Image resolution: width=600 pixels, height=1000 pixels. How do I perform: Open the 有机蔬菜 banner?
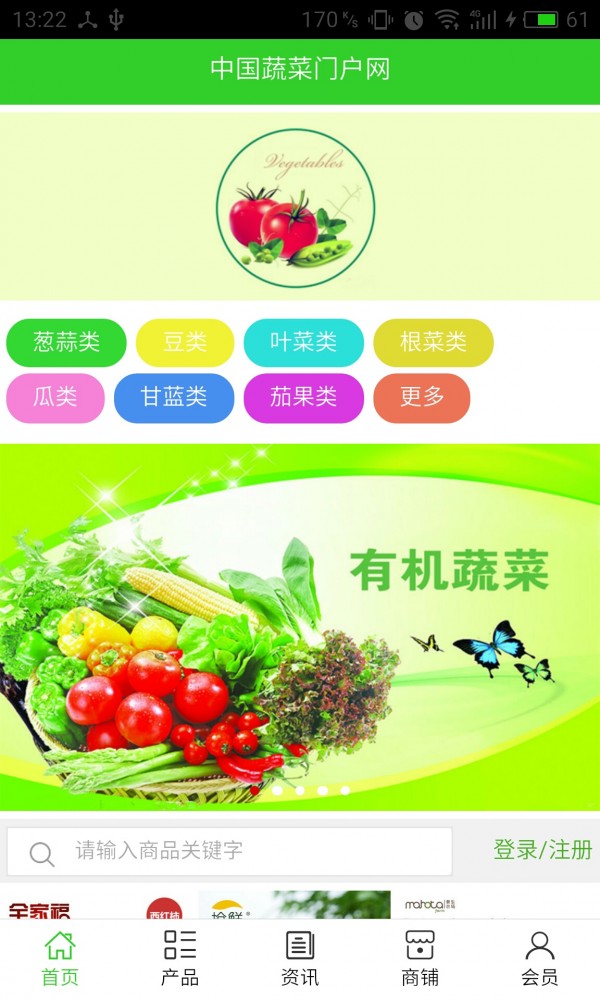pyautogui.click(x=300, y=627)
